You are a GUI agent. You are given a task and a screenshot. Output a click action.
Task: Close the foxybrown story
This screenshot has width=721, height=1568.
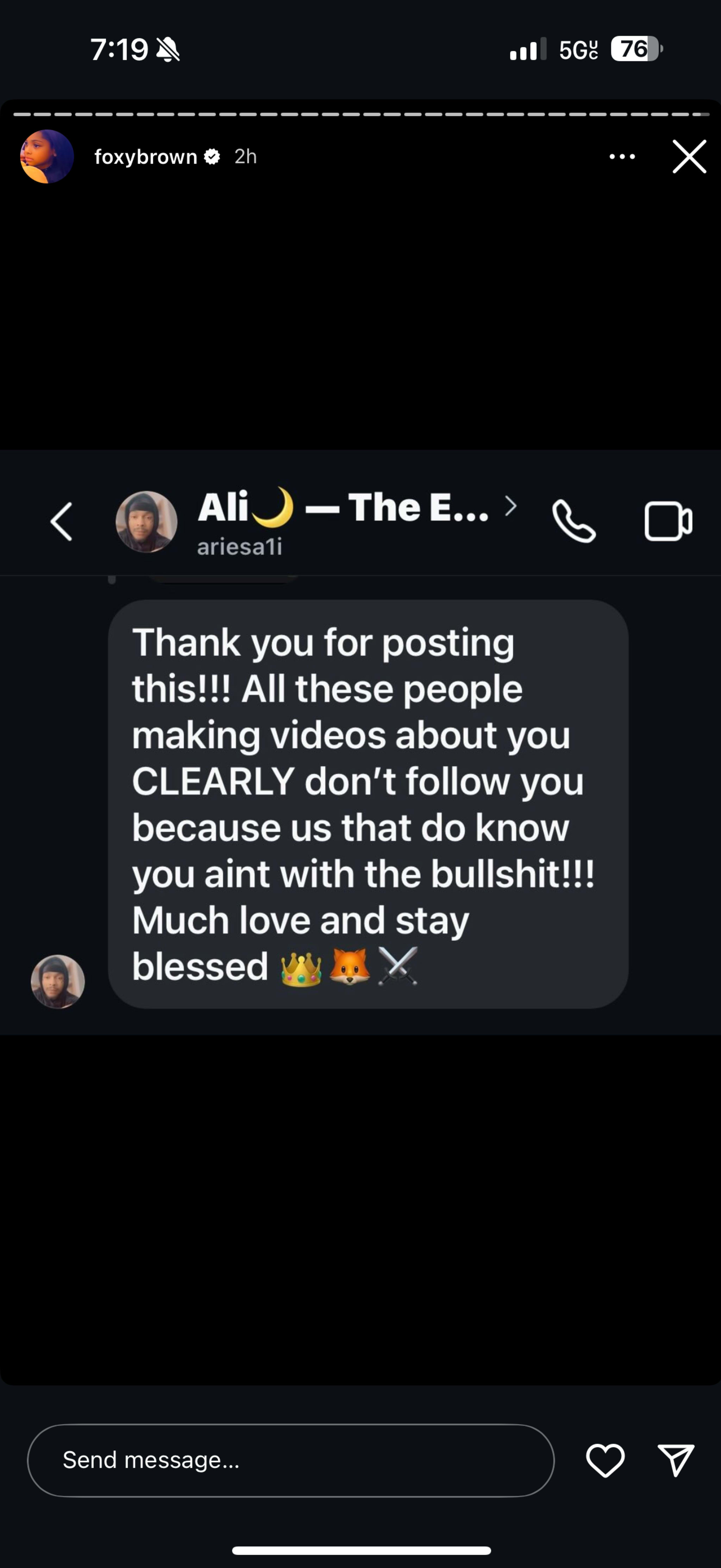coord(689,156)
